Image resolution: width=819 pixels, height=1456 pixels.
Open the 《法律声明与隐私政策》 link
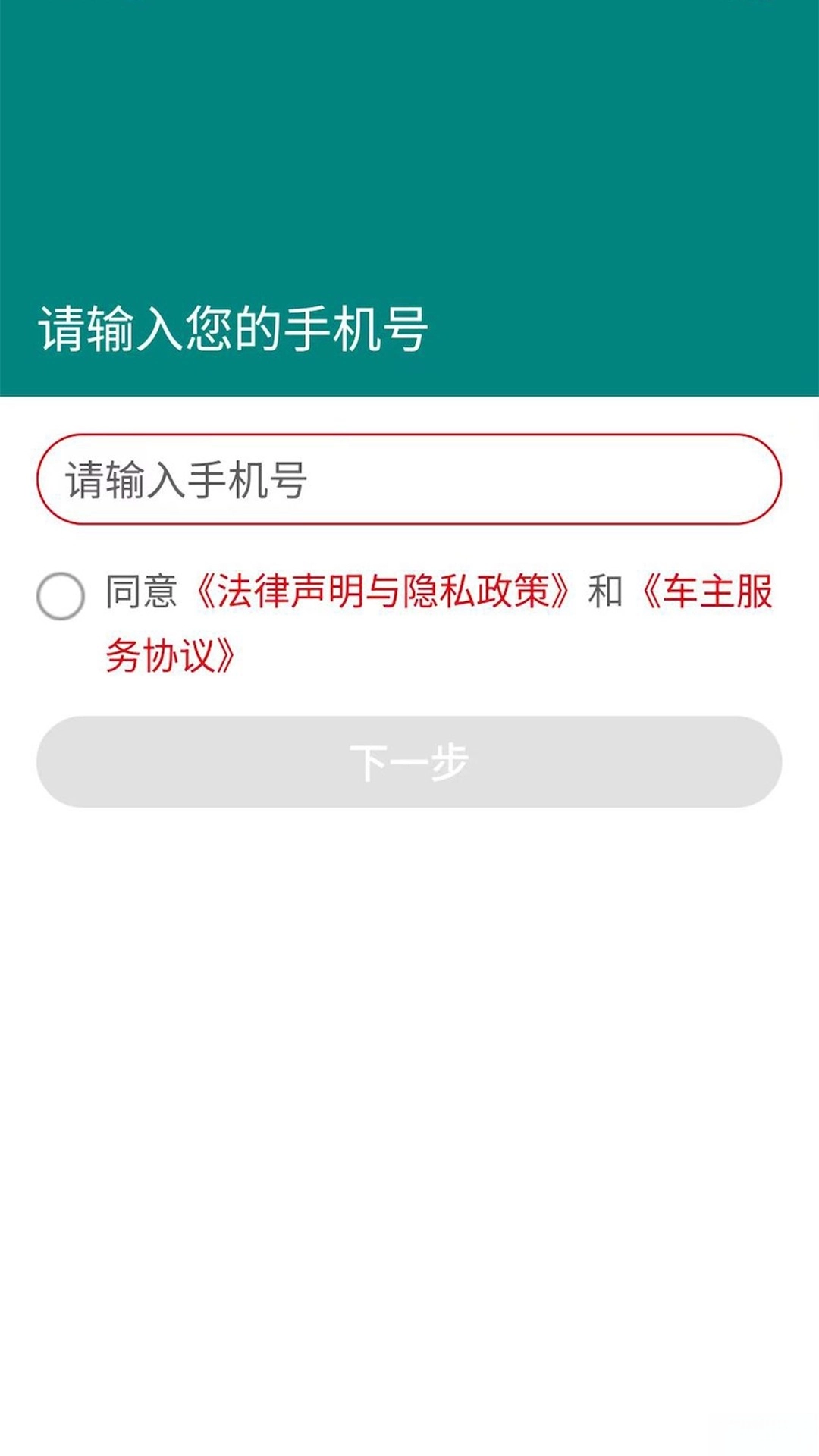[x=382, y=591]
